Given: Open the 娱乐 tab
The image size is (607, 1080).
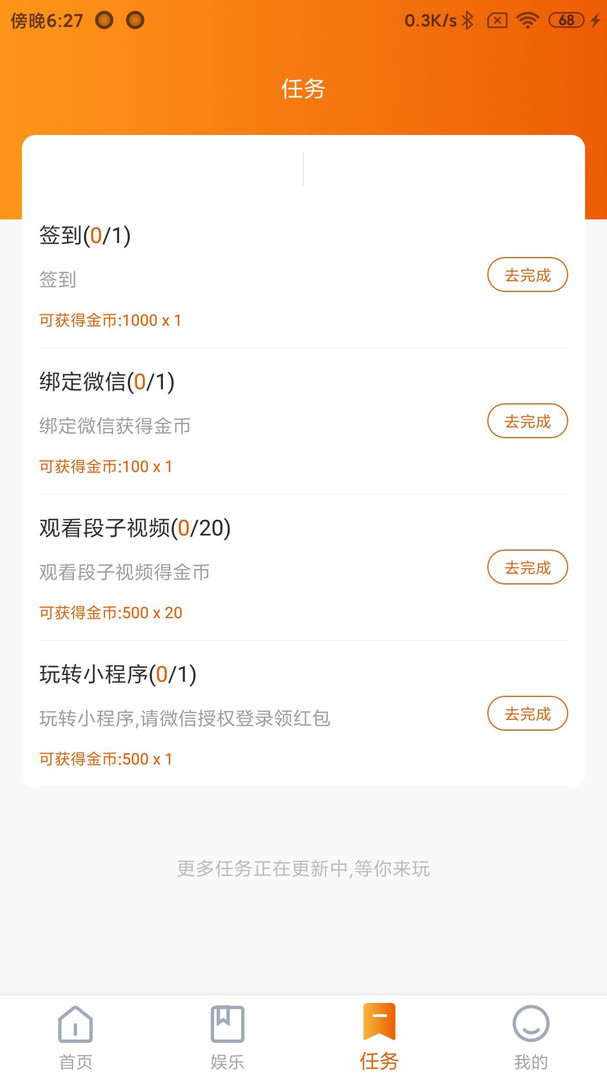Looking at the screenshot, I should click(x=227, y=1037).
